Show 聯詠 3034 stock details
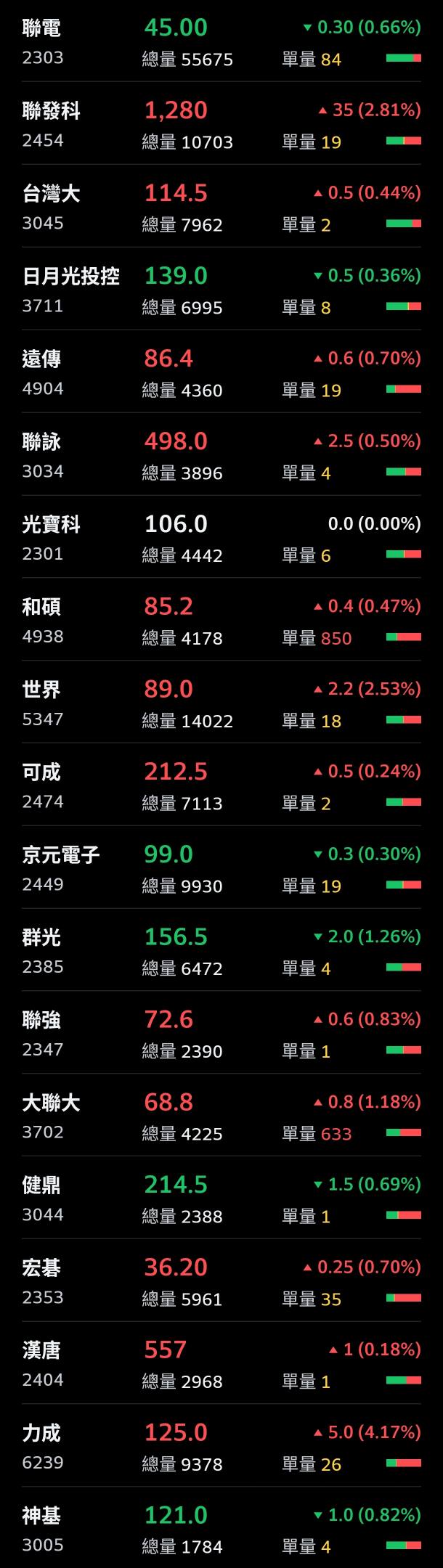 (221, 456)
